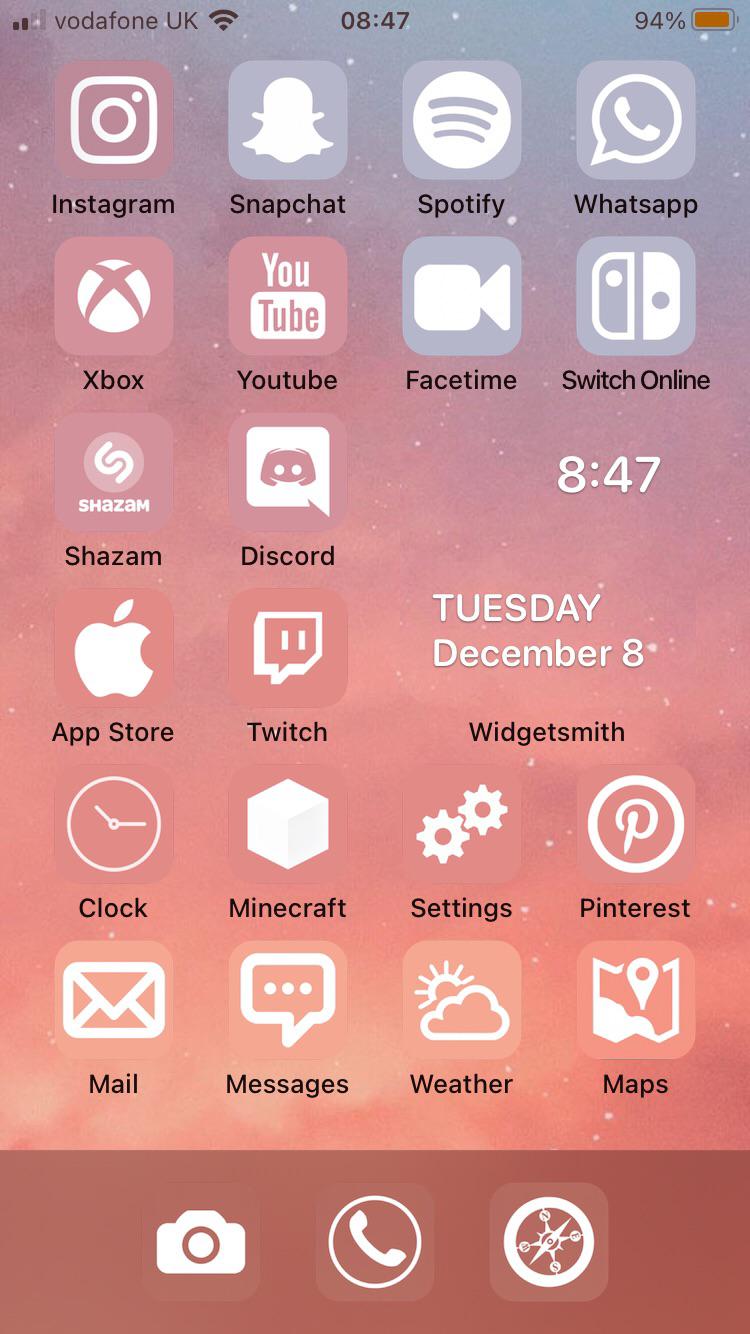Launch the Whatsapp app
The width and height of the screenshot is (750, 1334).
pyautogui.click(x=636, y=120)
